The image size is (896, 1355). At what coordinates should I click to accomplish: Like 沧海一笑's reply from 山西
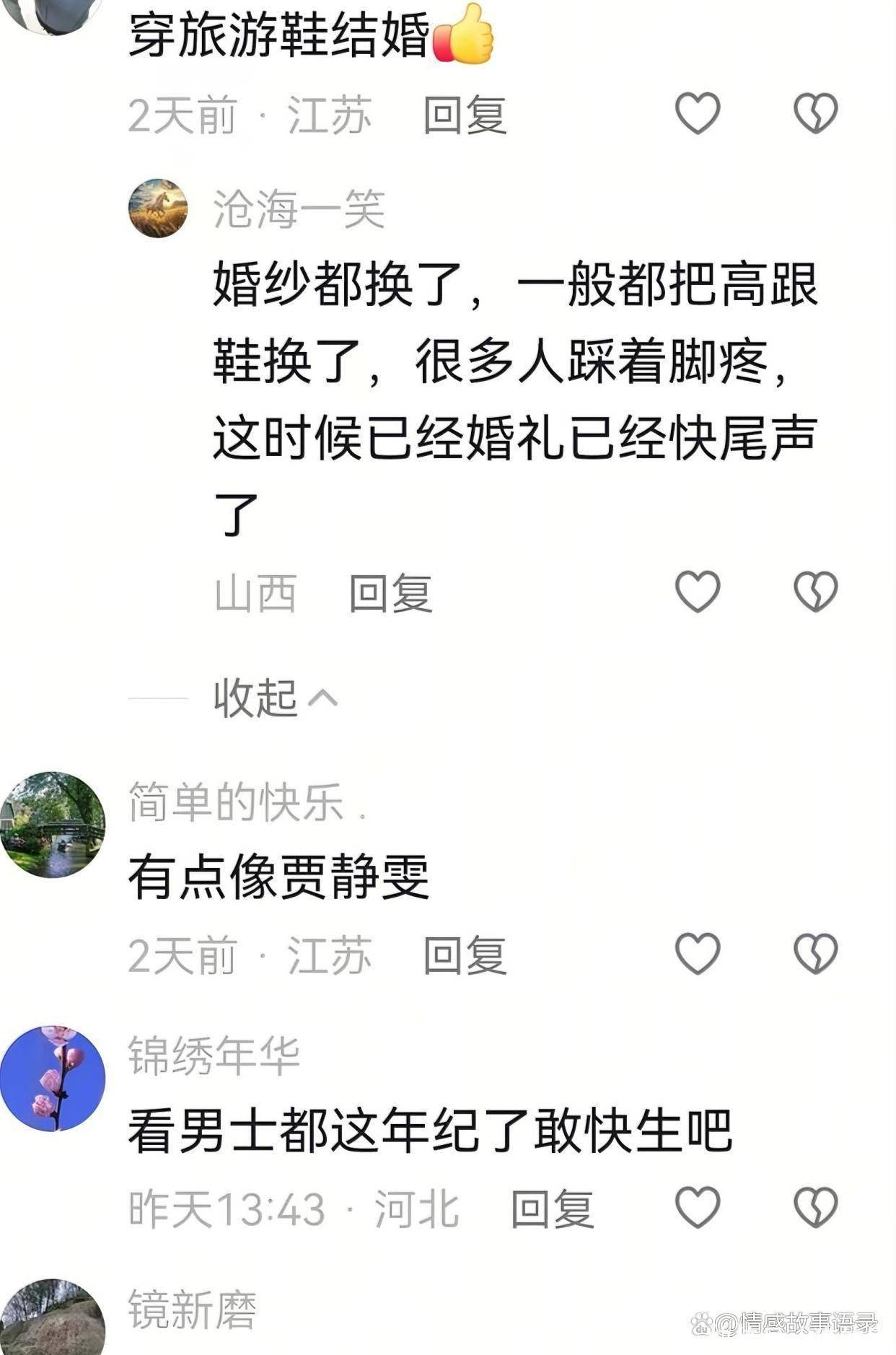click(697, 592)
